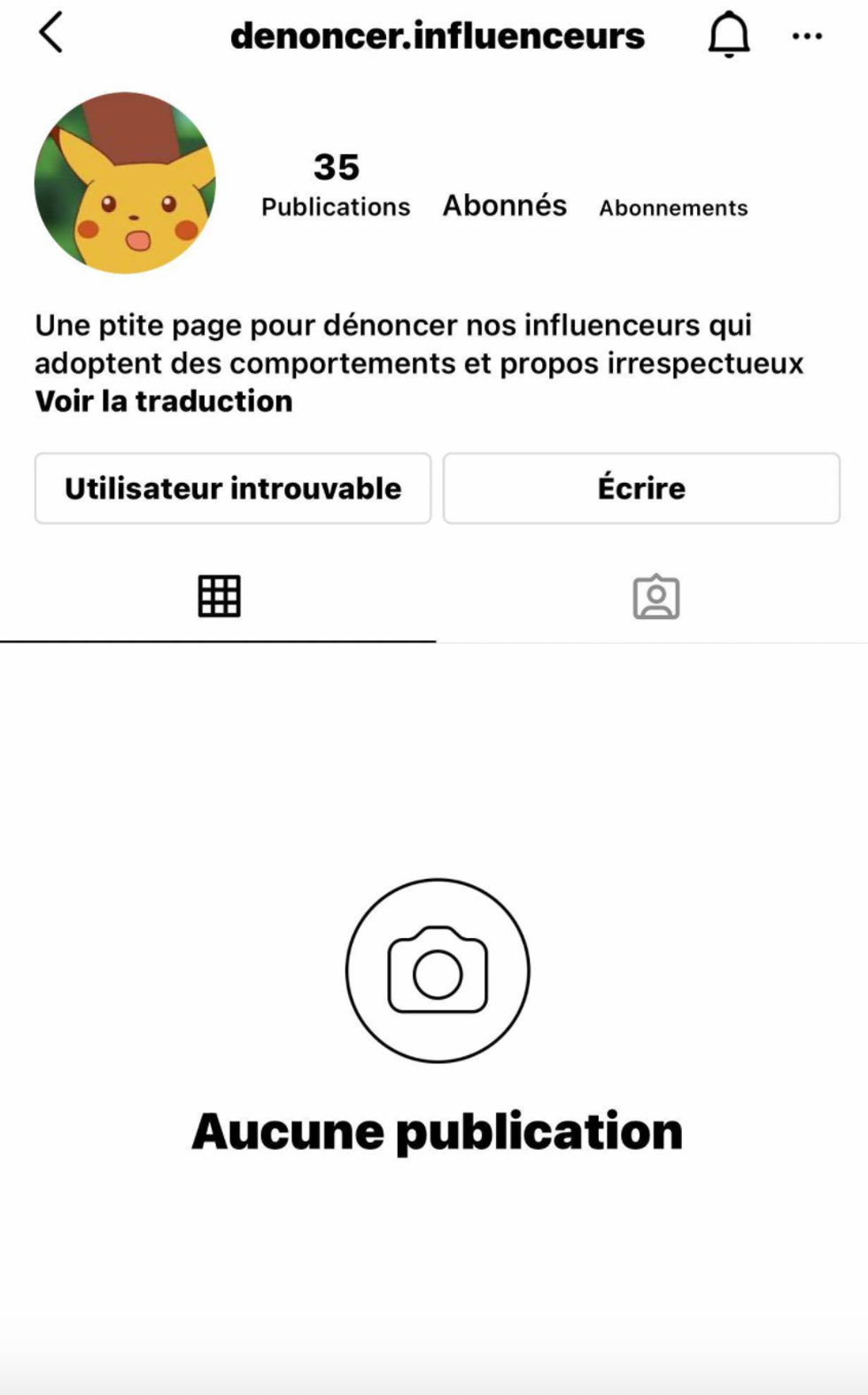This screenshot has height=1395, width=868.
Task: Open the three-dot overflow menu
Action: (807, 36)
